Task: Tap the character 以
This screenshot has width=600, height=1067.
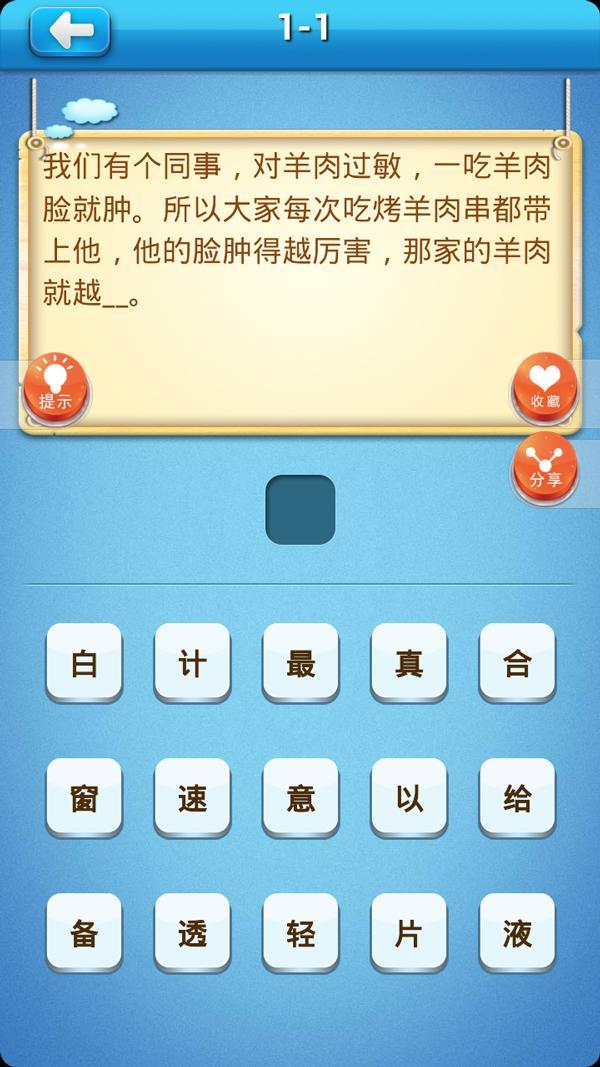Action: click(408, 797)
